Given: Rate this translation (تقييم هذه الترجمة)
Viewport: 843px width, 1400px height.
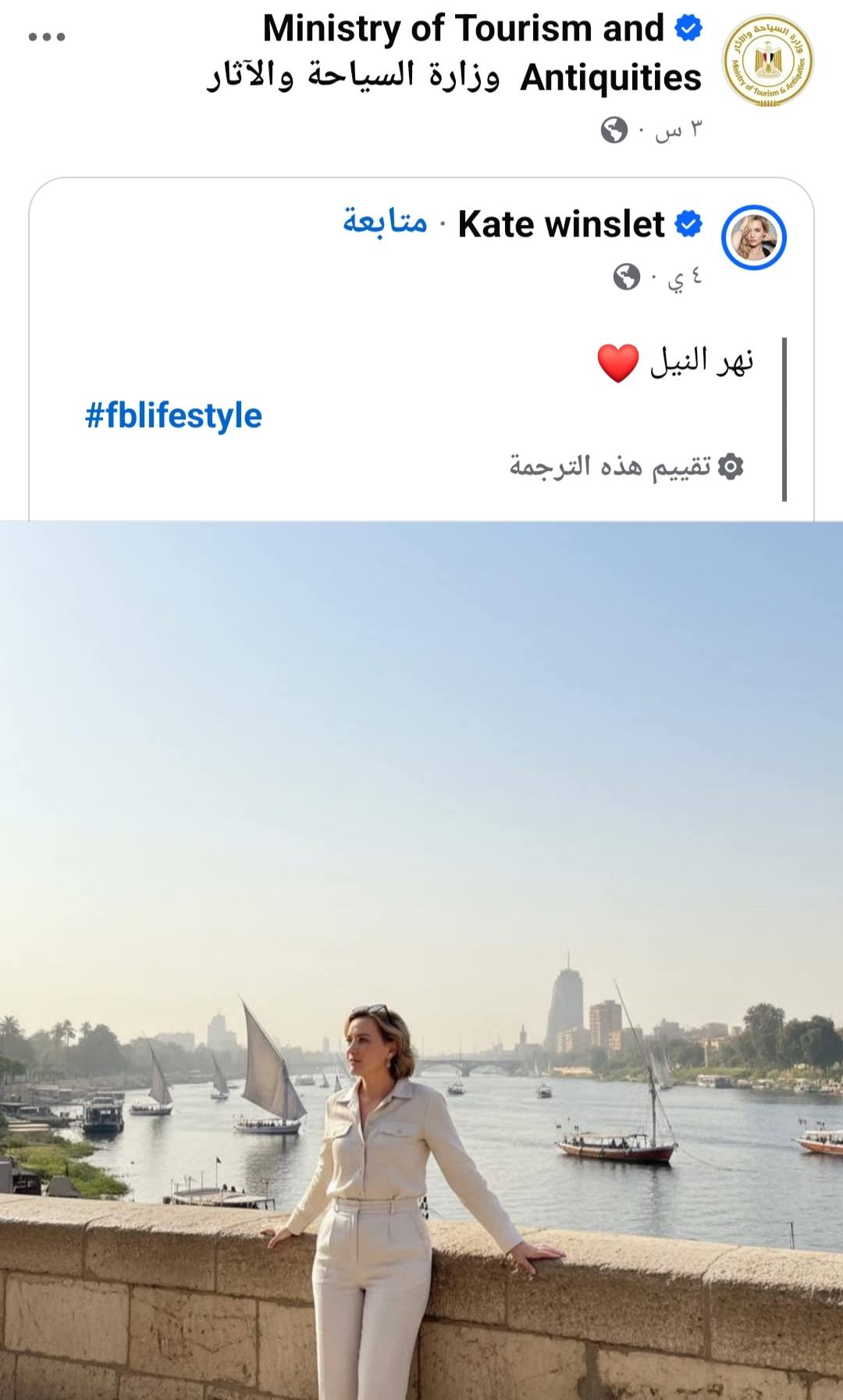Looking at the screenshot, I should pos(625,466).
